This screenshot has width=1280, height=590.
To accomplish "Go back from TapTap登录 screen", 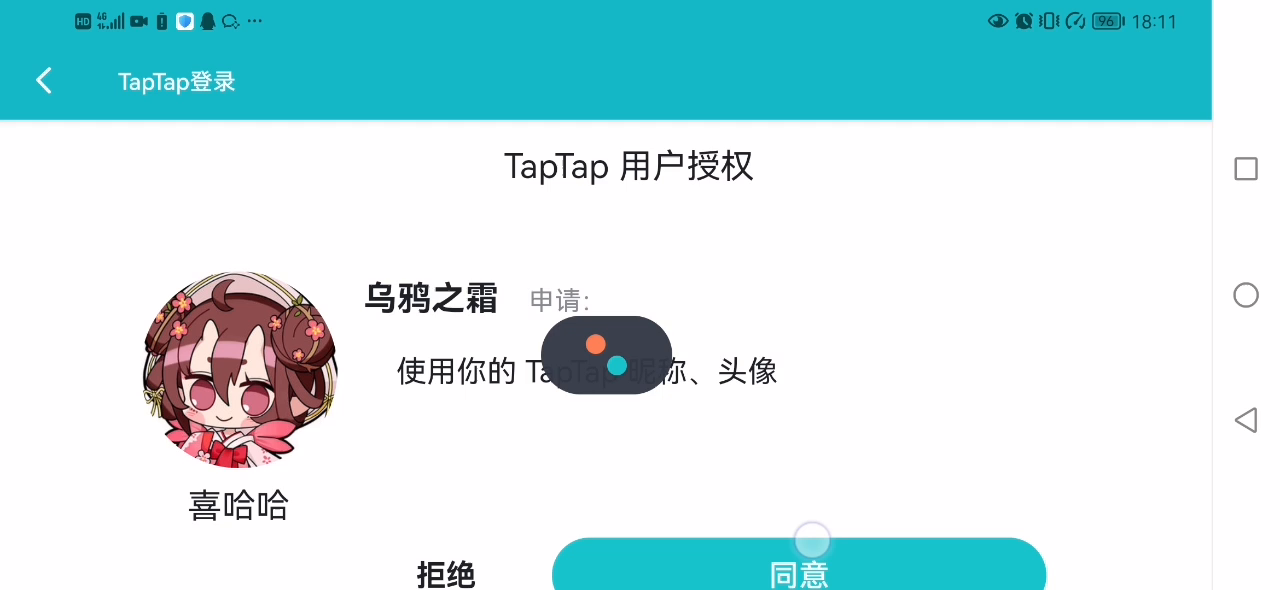I will (44, 81).
